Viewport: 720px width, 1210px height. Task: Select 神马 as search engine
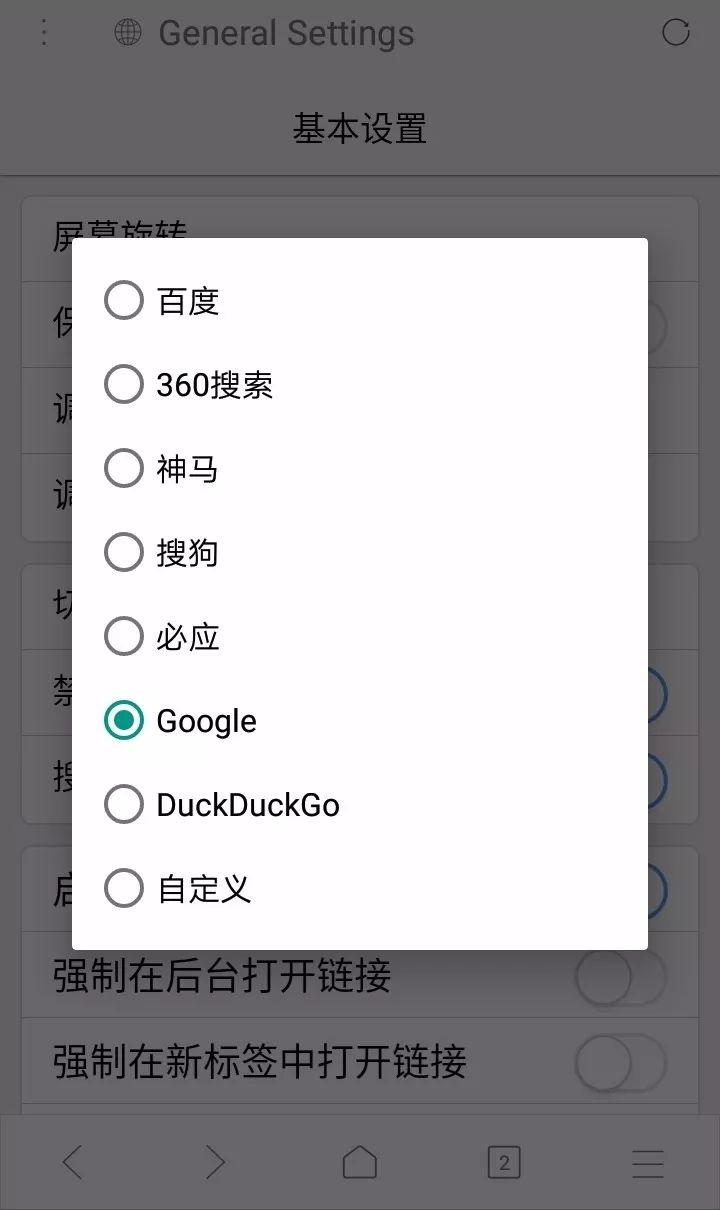pos(124,467)
